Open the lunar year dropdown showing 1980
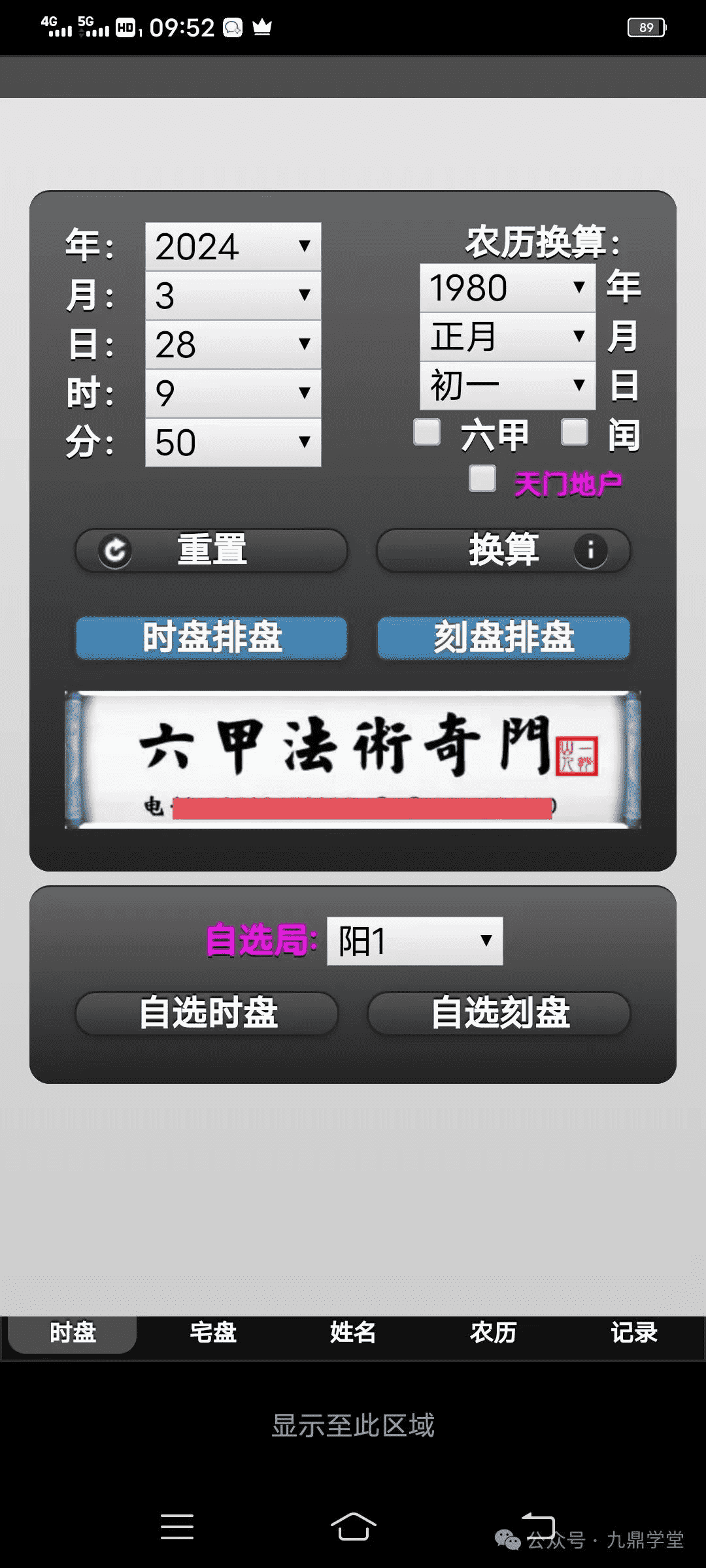Screen dimensions: 706x1568 pyautogui.click(x=507, y=288)
